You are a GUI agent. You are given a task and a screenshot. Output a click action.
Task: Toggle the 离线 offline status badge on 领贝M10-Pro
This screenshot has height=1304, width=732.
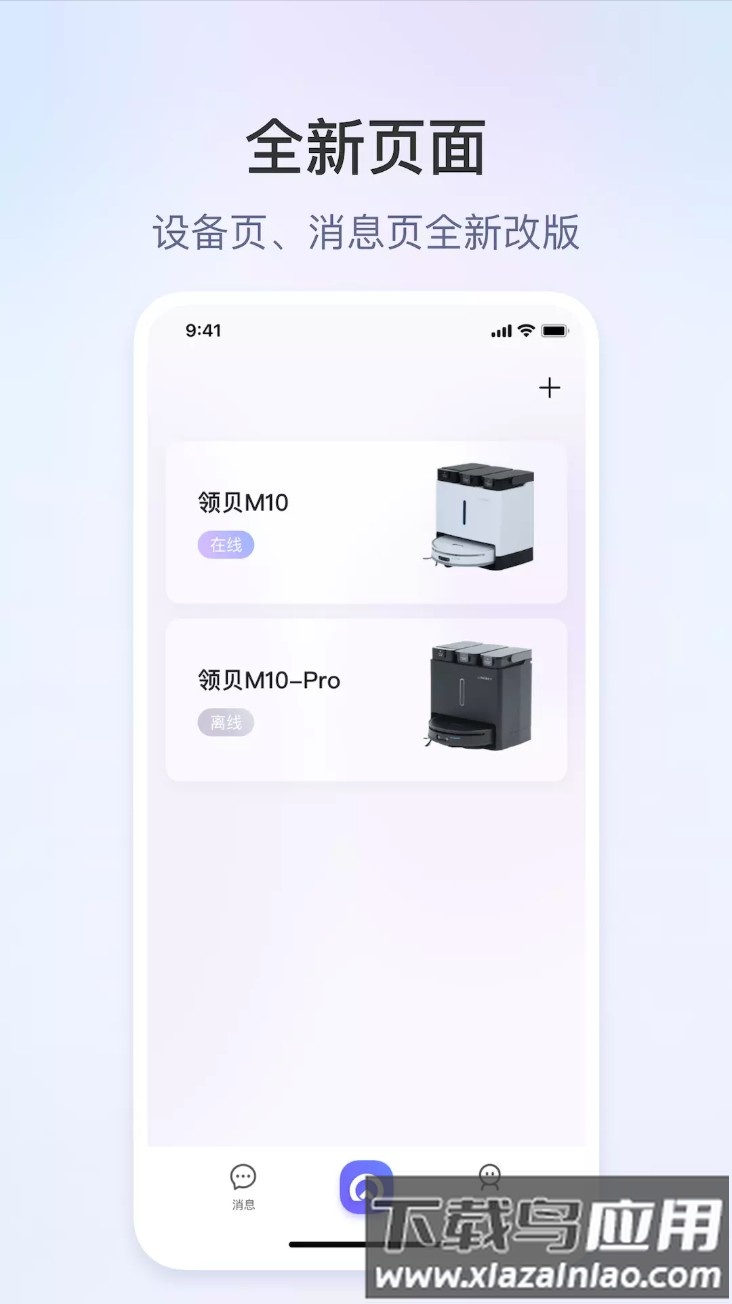(x=226, y=722)
